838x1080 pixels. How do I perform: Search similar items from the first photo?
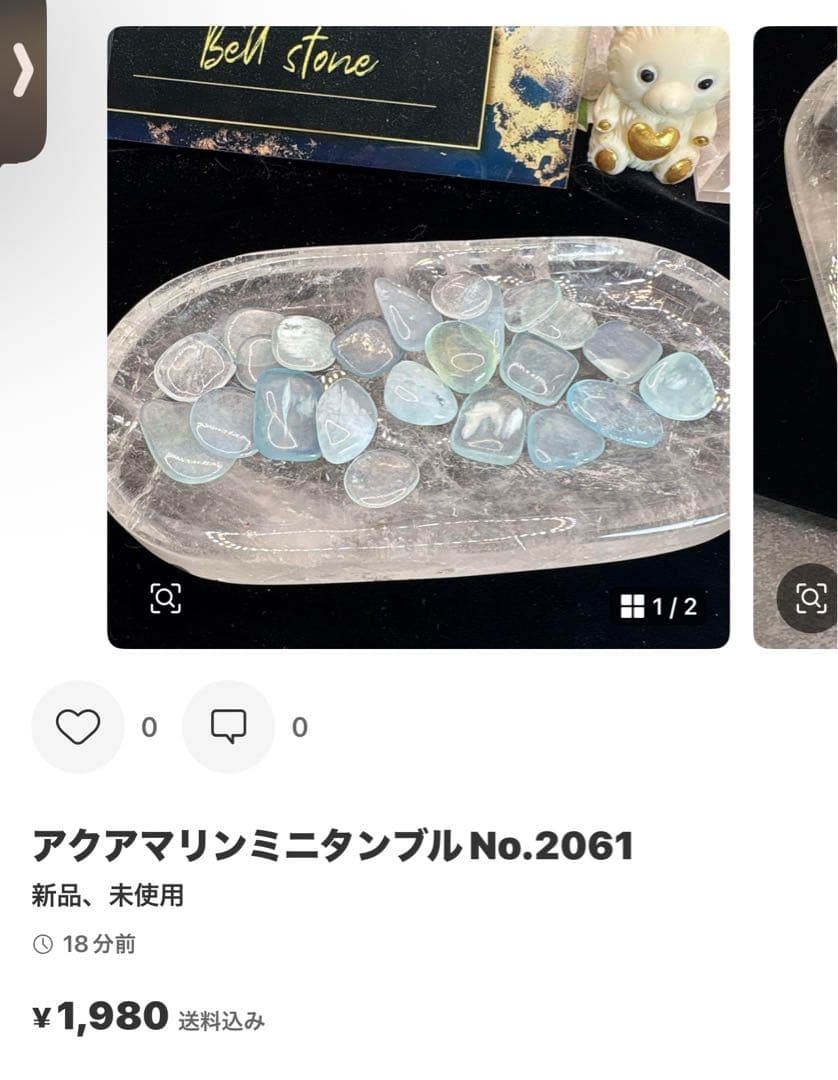point(165,598)
